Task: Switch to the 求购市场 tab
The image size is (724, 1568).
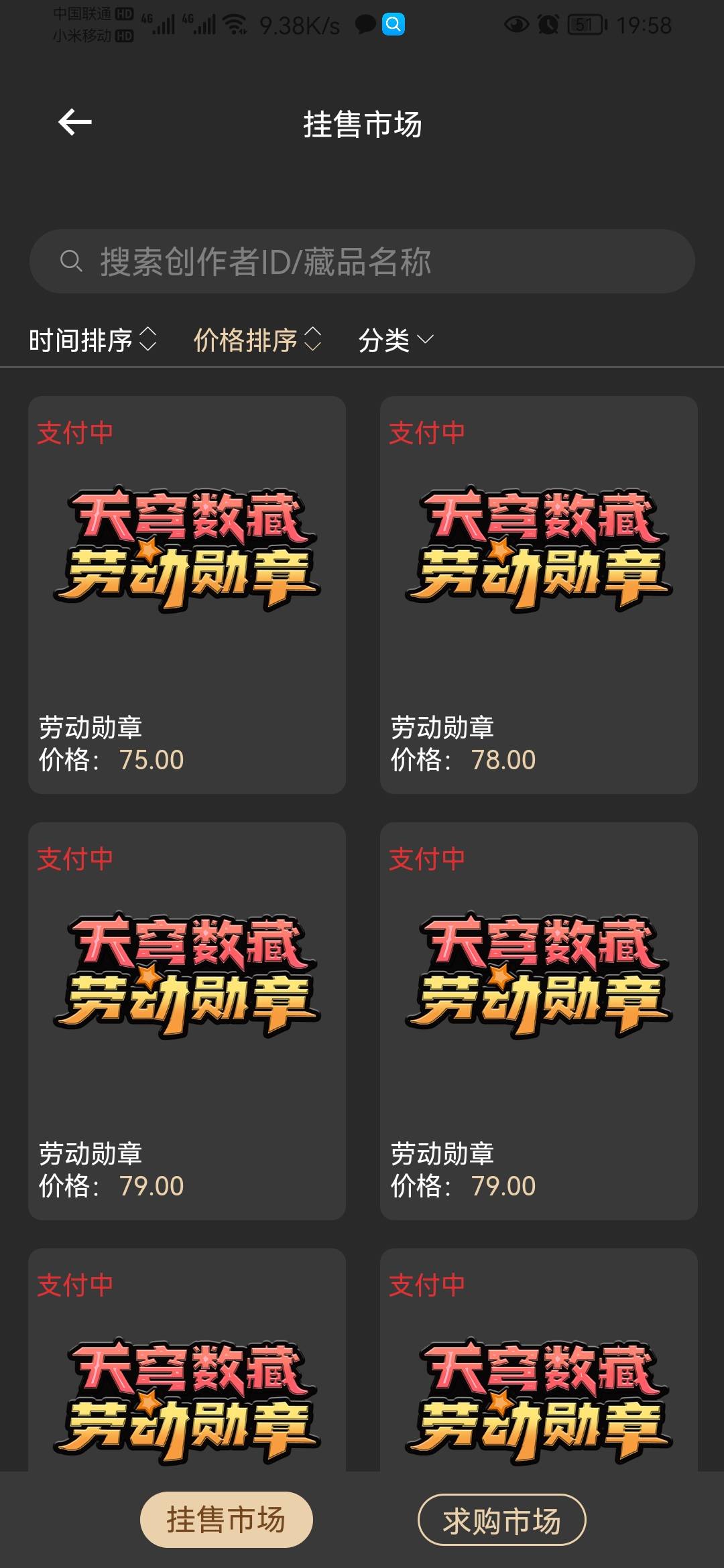Action: pyautogui.click(x=501, y=1519)
